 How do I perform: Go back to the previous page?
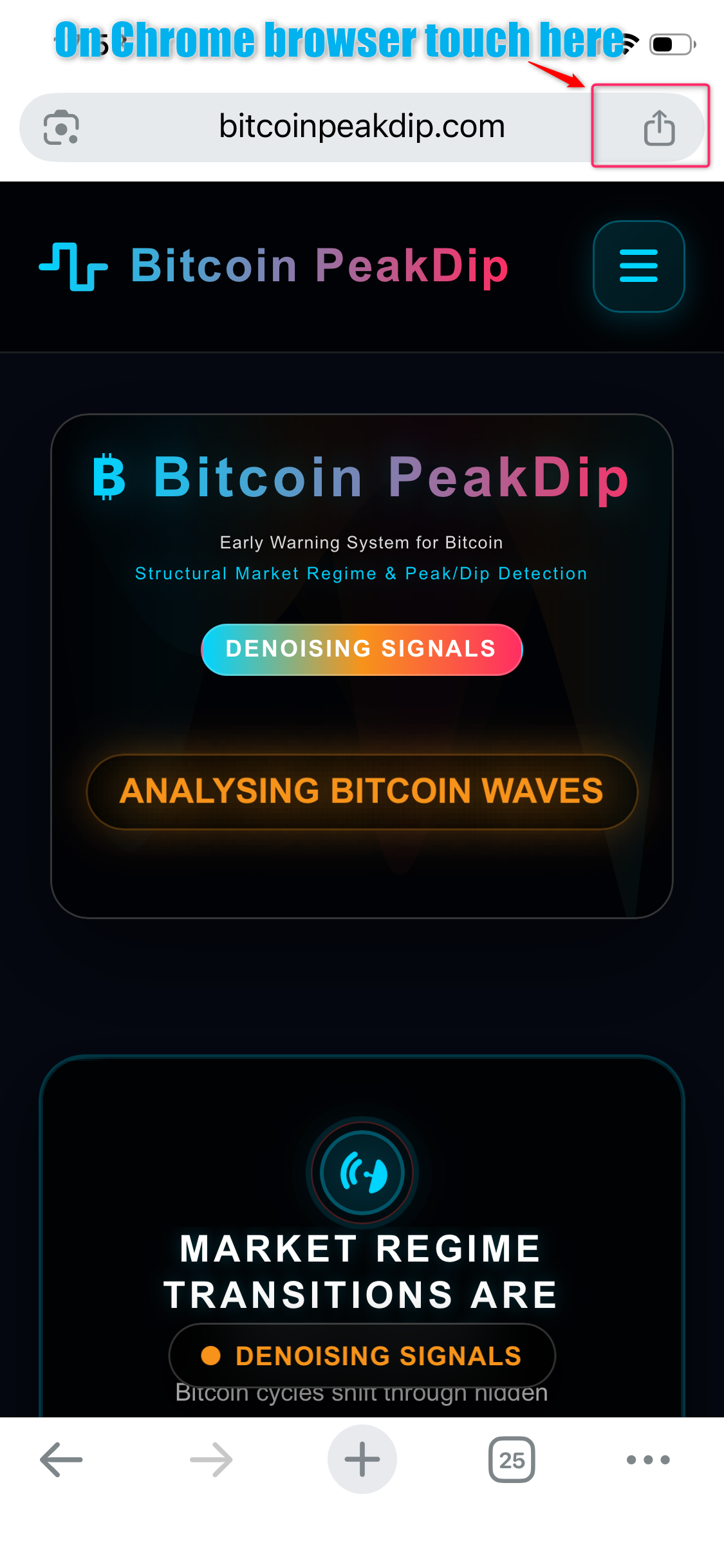pyautogui.click(x=61, y=1459)
